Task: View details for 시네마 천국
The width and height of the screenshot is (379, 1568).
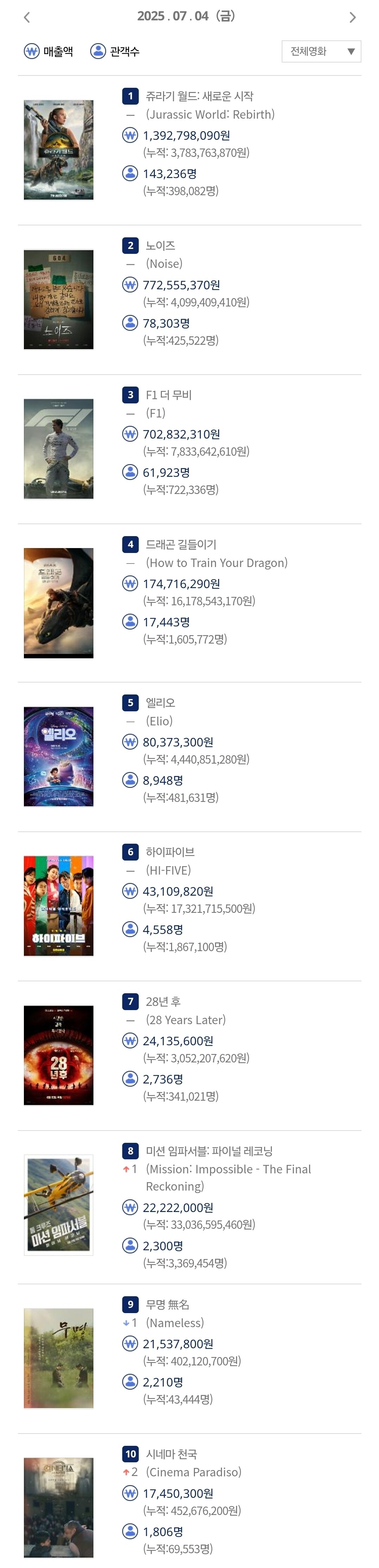Action: click(171, 1454)
